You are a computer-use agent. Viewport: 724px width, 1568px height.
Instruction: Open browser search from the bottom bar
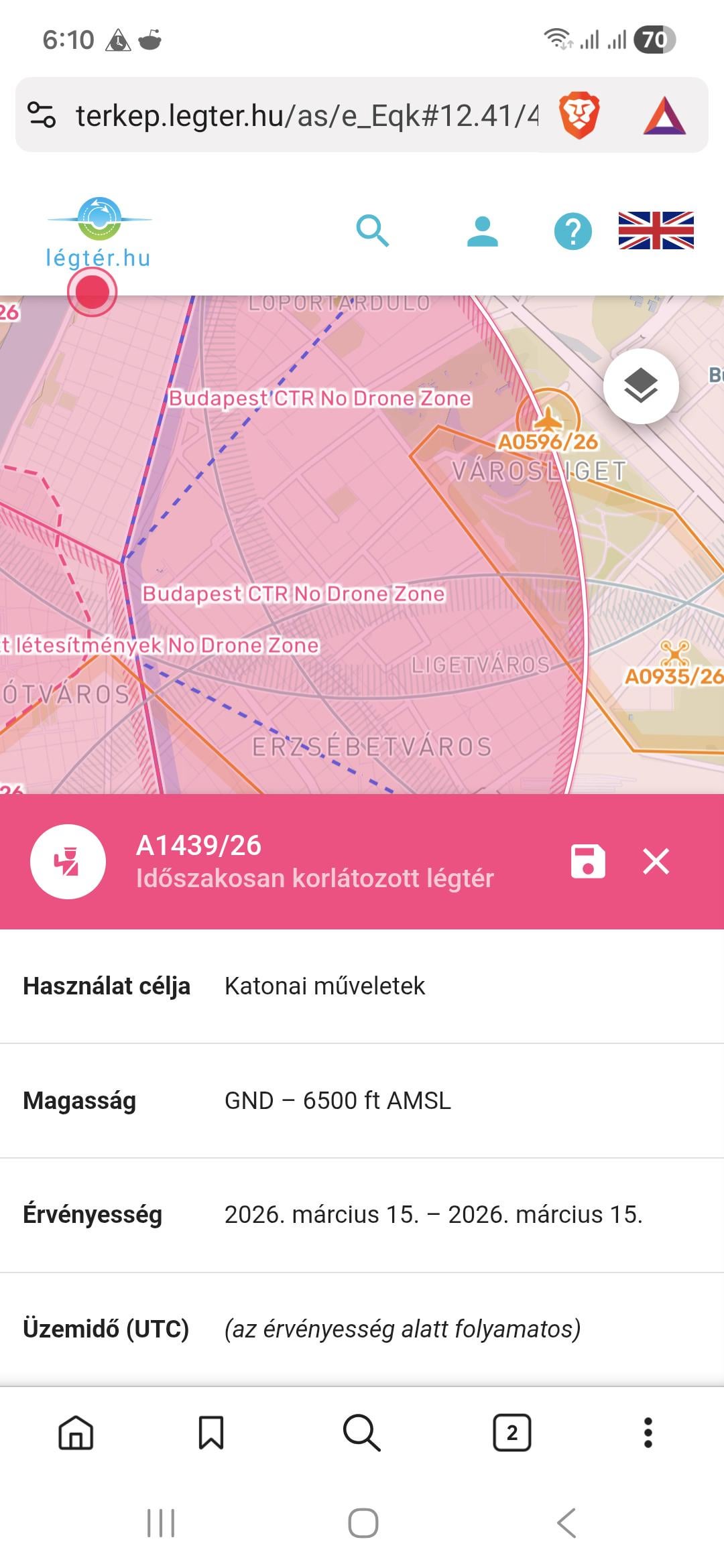[x=361, y=1433]
